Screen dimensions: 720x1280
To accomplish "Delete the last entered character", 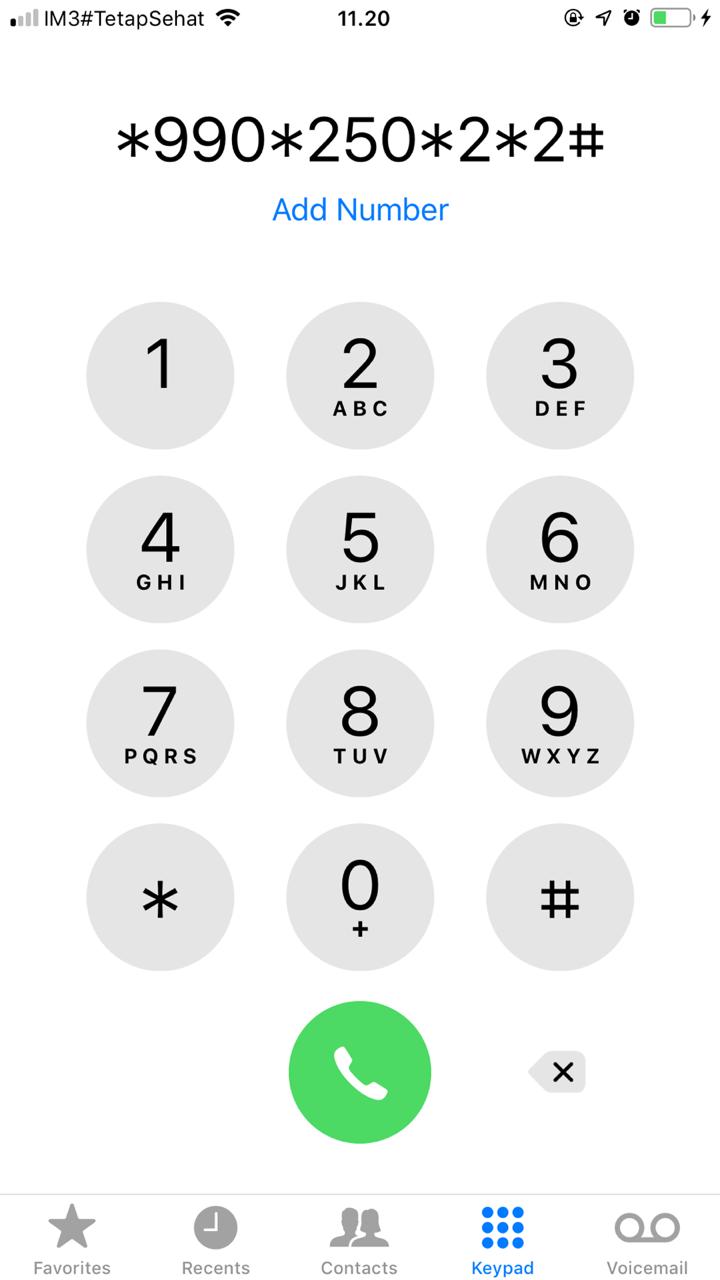I will (558, 1072).
